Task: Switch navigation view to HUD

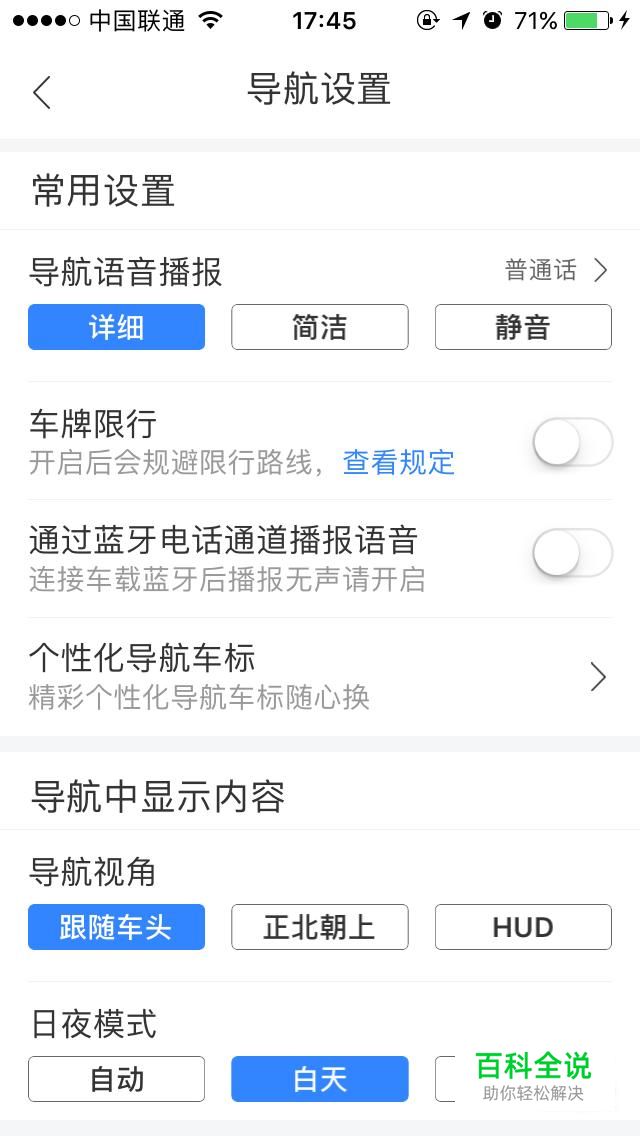Action: tap(523, 927)
